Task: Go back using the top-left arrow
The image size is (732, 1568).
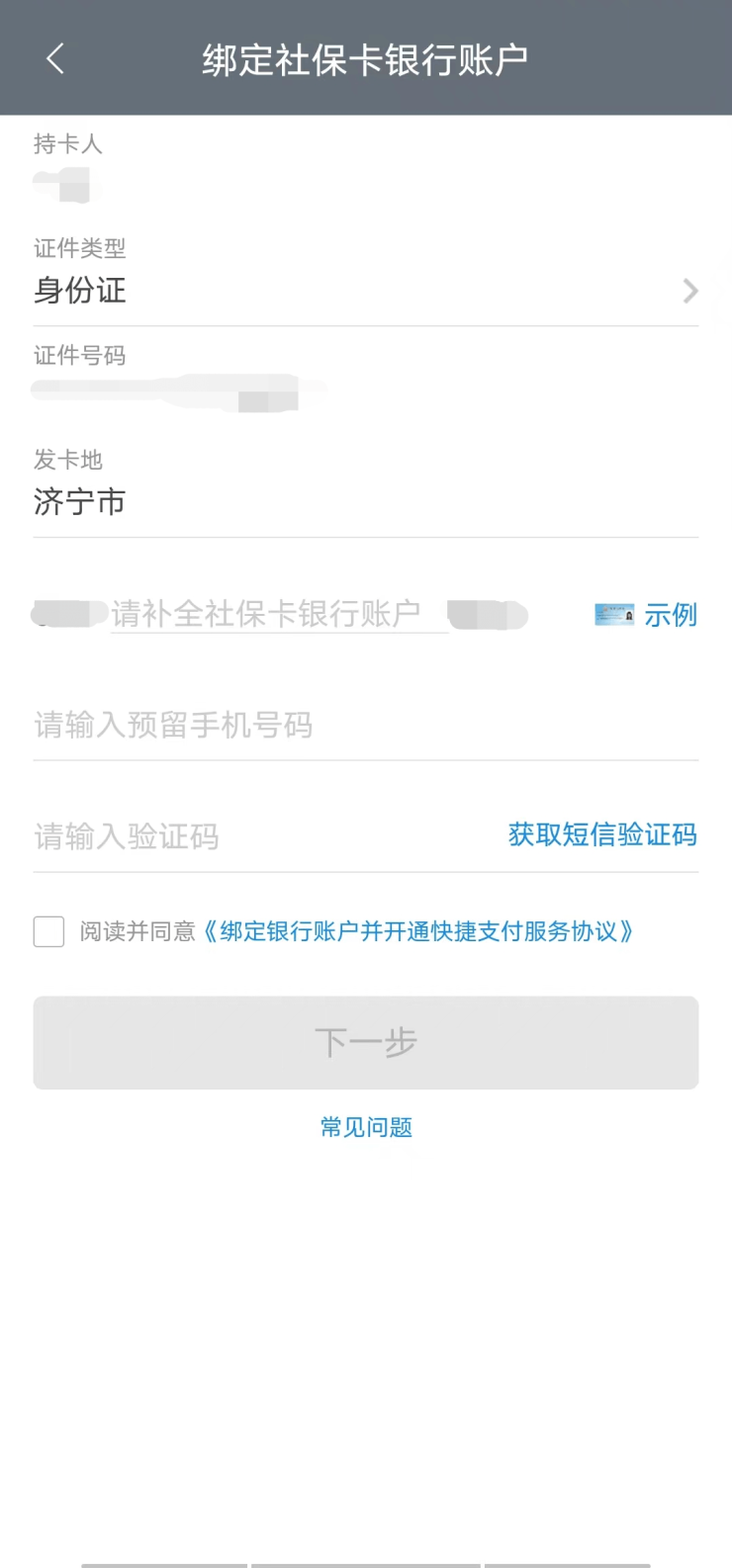Action: (x=55, y=59)
